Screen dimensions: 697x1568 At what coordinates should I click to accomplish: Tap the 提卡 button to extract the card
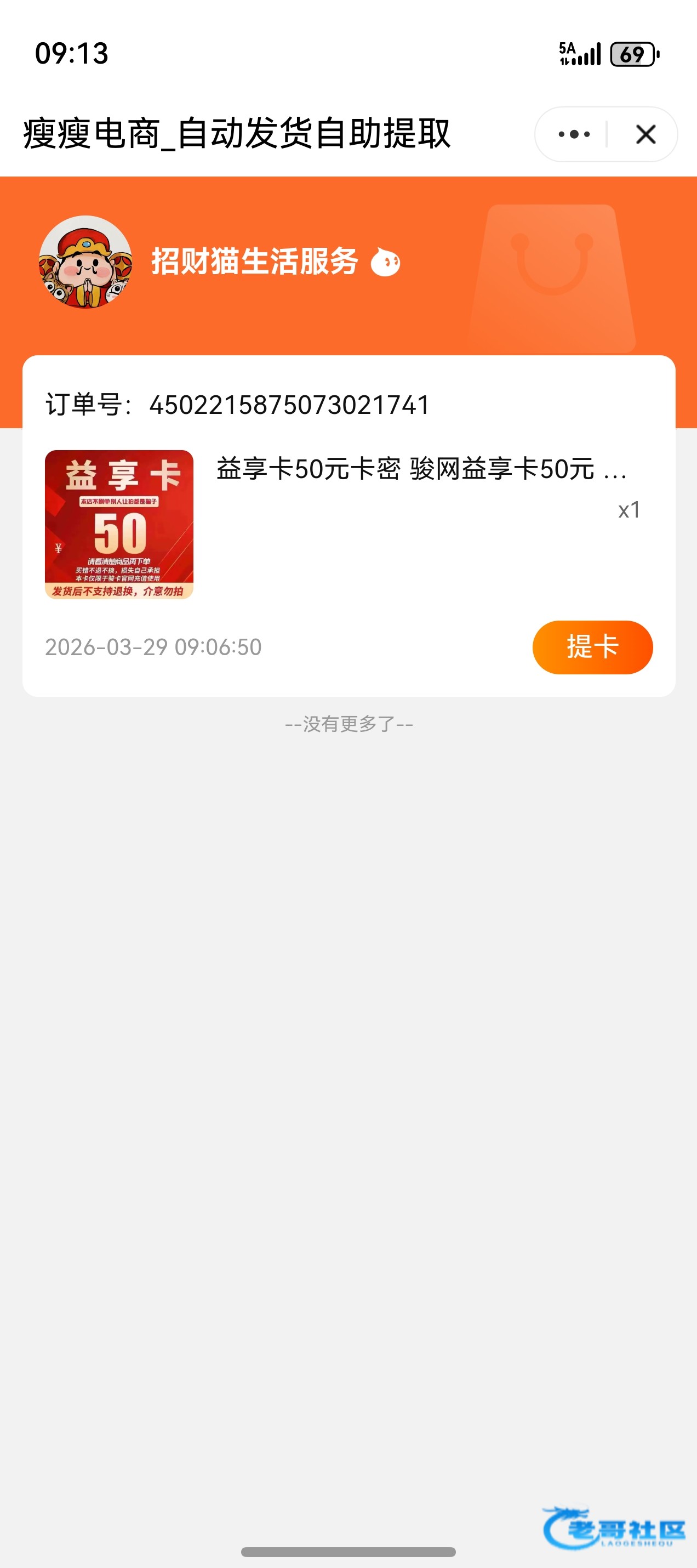coord(592,647)
